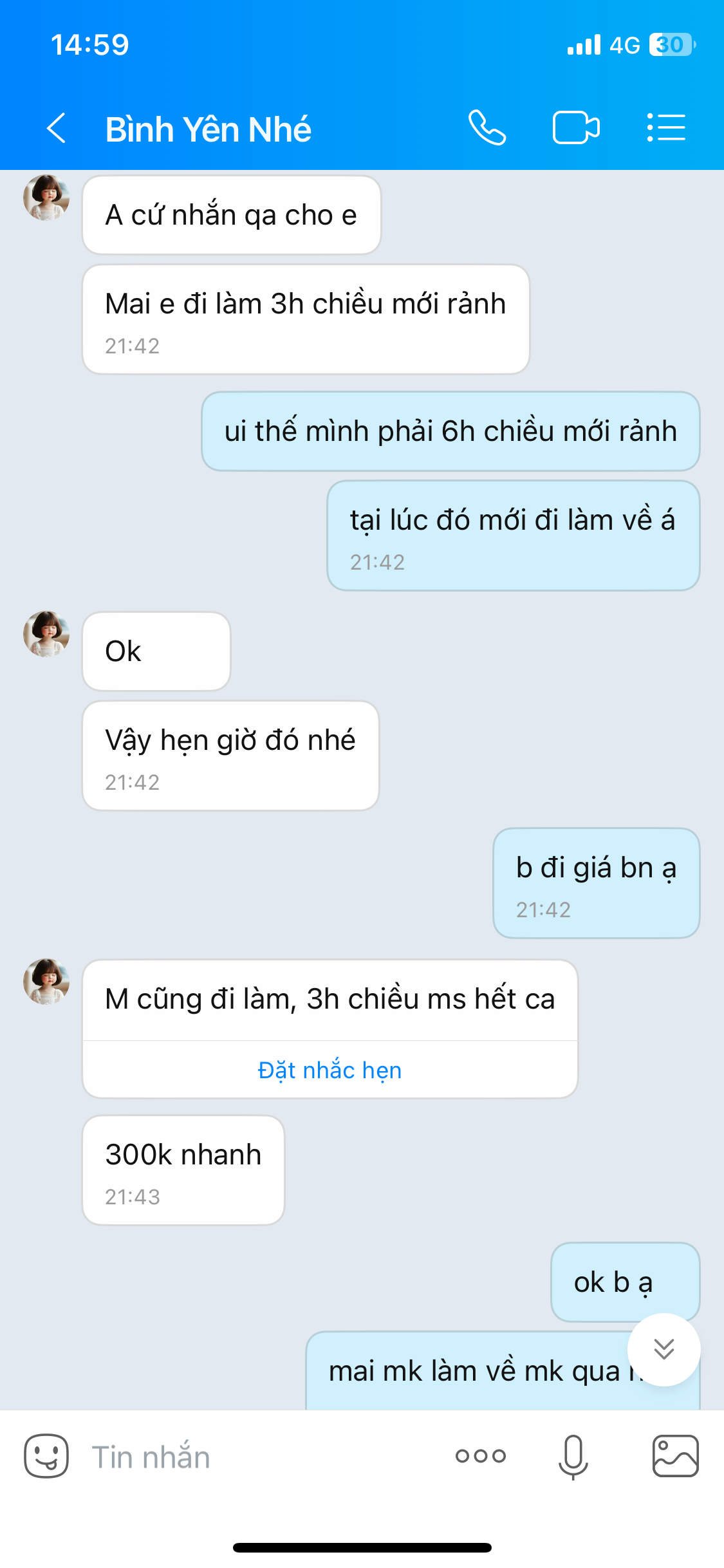Open more attachment options
The width and height of the screenshot is (724, 1568).
[x=481, y=1456]
